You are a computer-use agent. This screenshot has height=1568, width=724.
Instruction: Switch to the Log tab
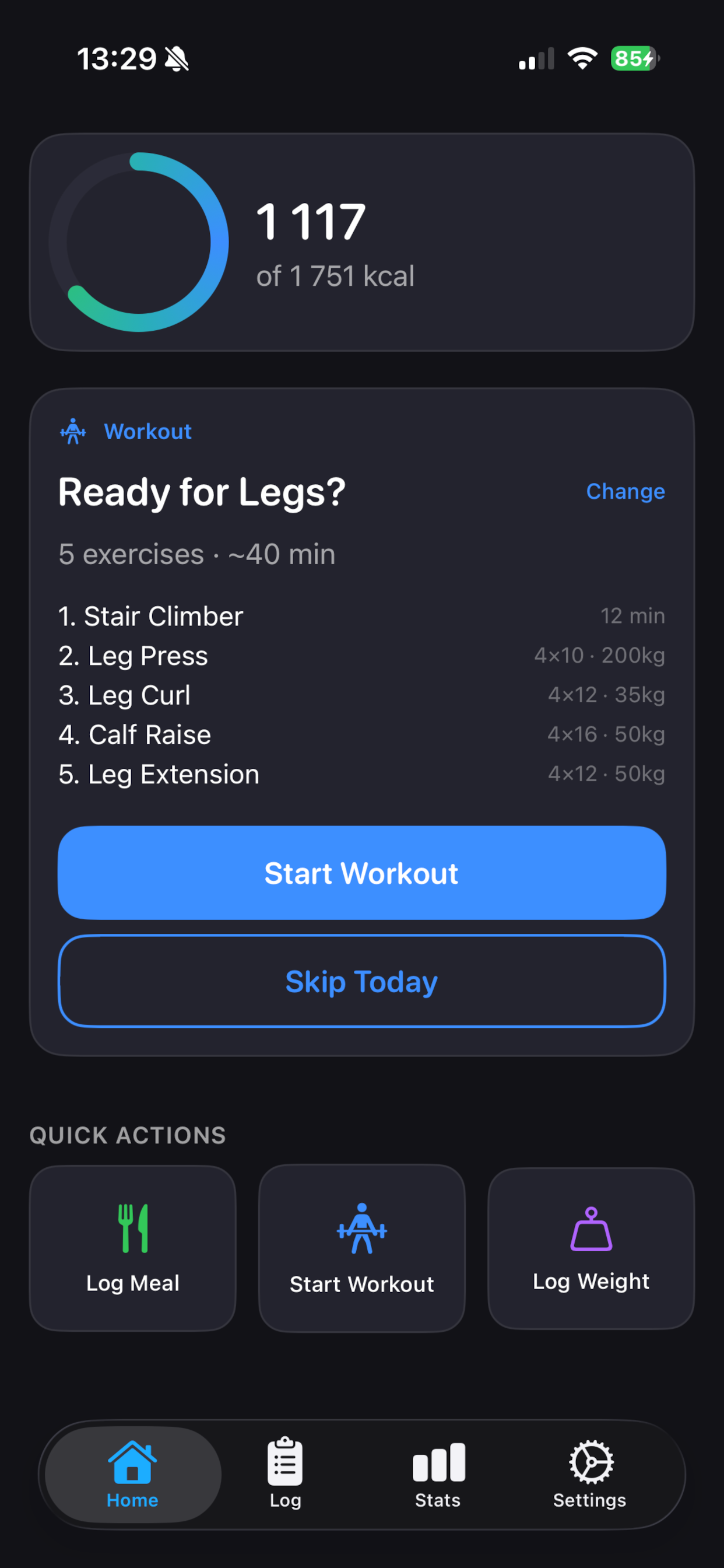pyautogui.click(x=285, y=1474)
